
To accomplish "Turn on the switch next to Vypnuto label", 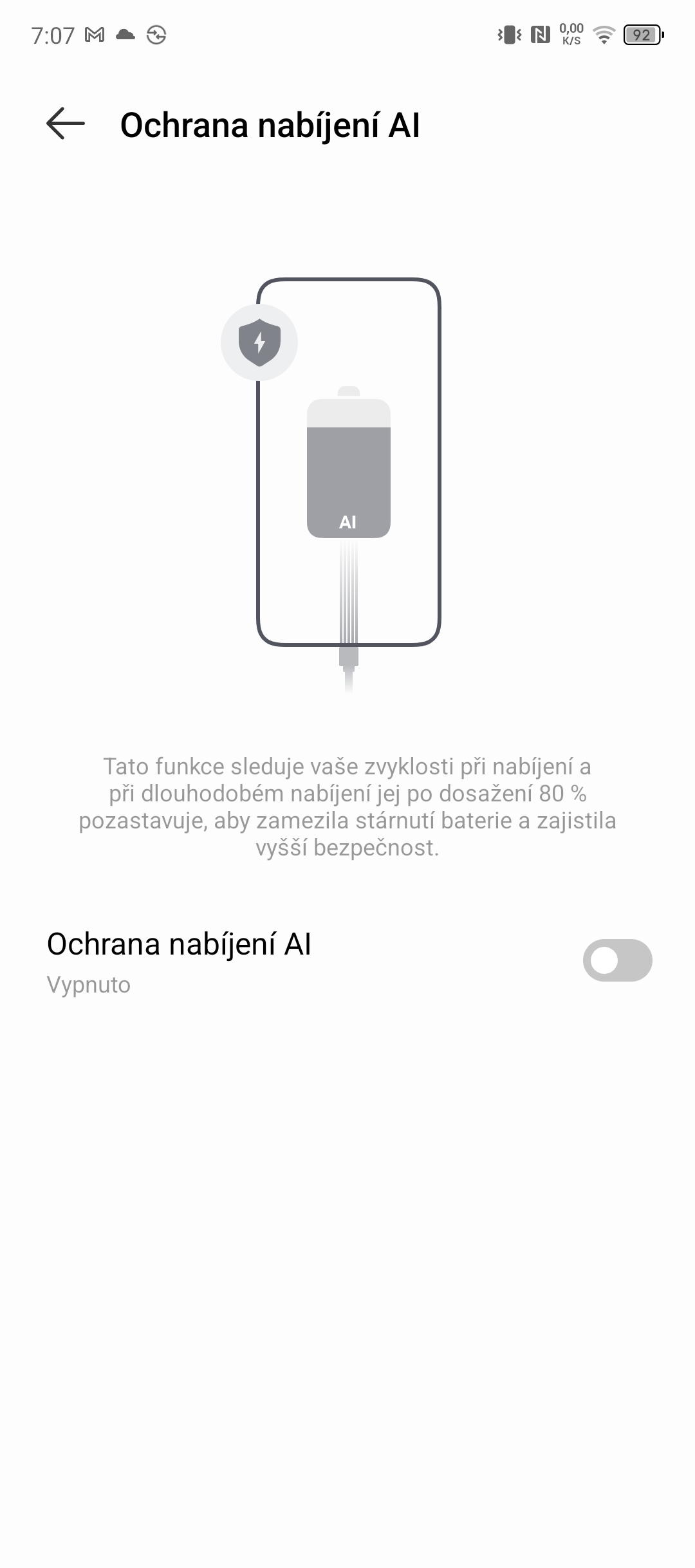I will tap(620, 960).
